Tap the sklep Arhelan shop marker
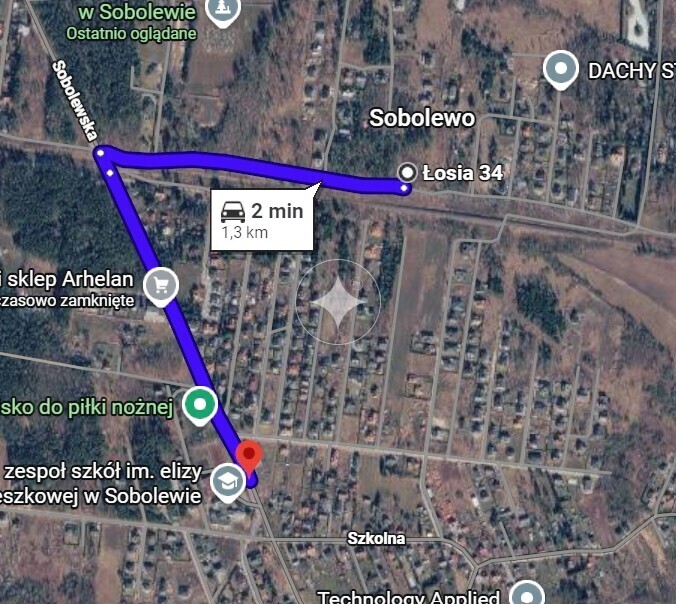676x604 pixels. coord(161,287)
